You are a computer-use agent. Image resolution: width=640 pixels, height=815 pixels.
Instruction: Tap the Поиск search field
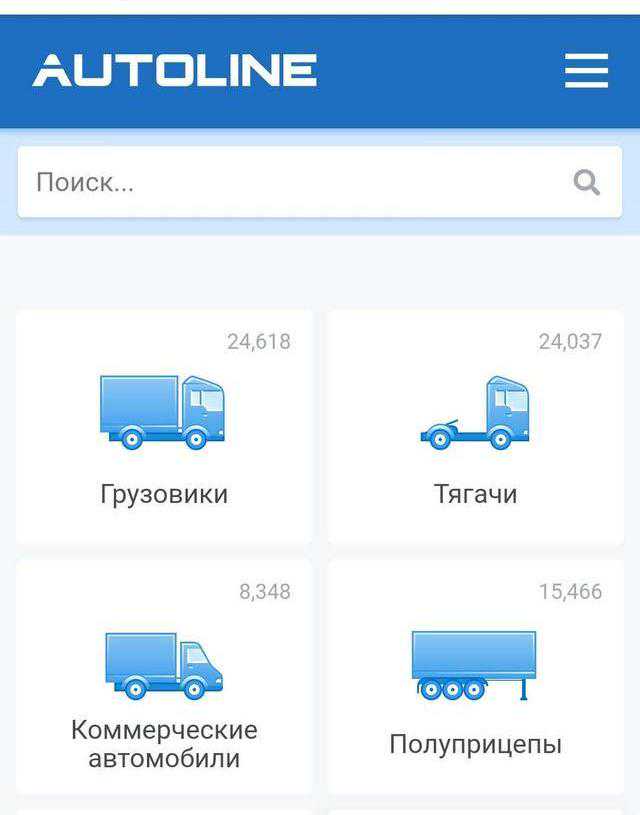coord(290,182)
